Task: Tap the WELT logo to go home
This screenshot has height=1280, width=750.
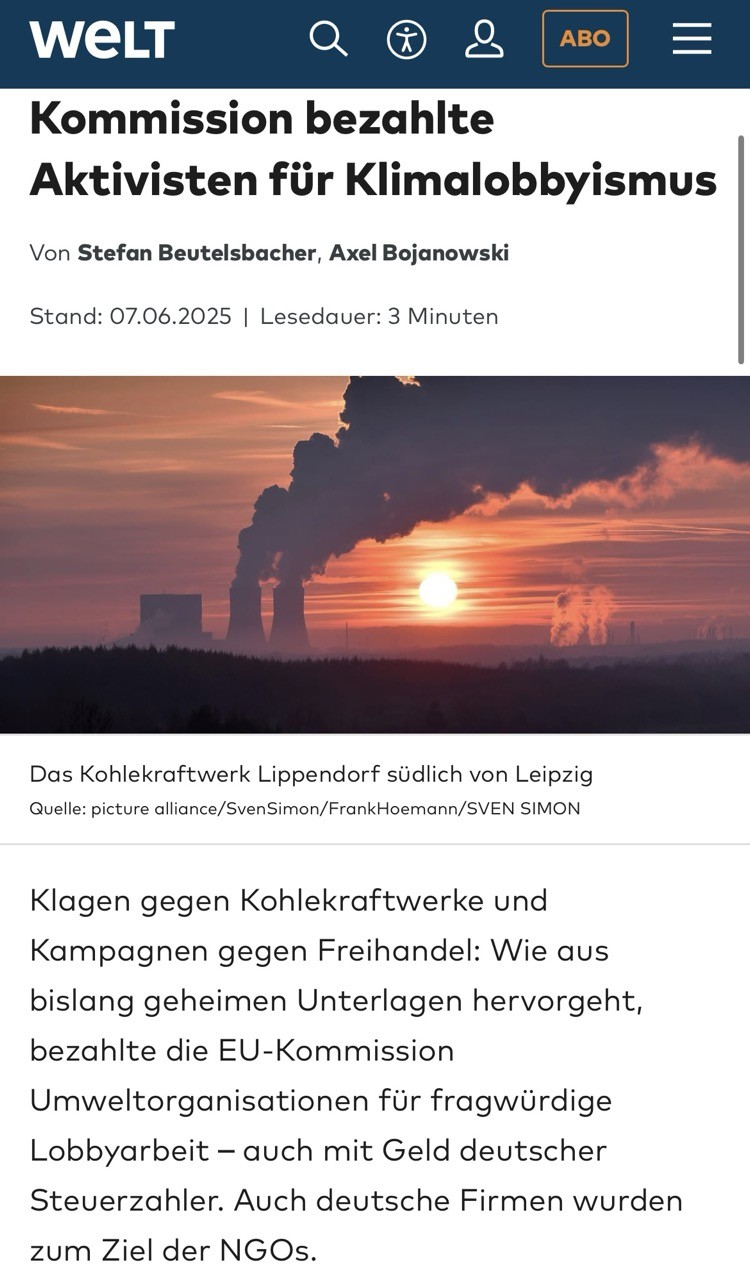Action: click(x=102, y=39)
